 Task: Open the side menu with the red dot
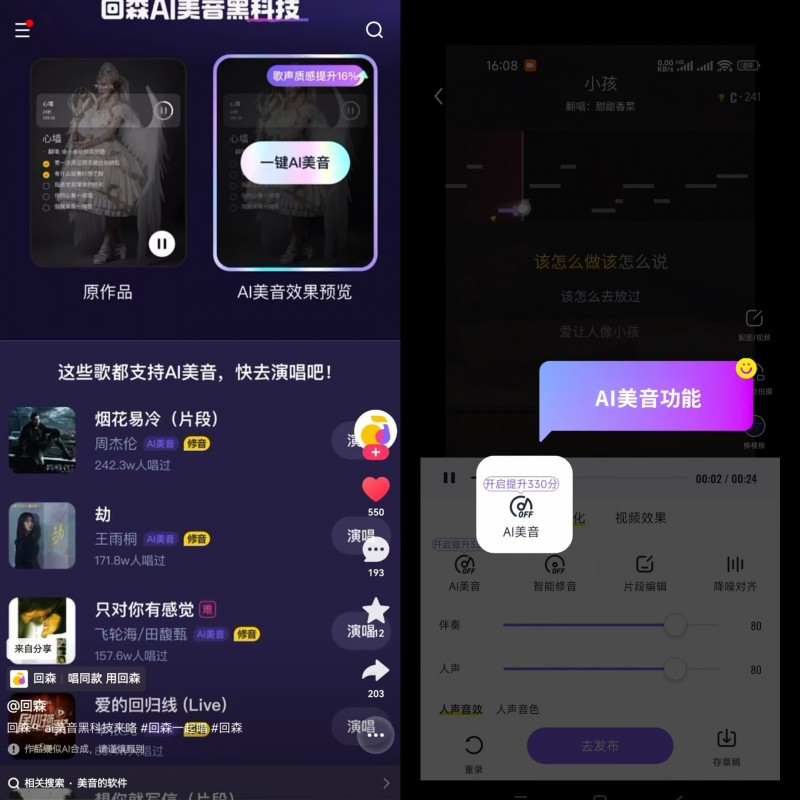tap(22, 30)
